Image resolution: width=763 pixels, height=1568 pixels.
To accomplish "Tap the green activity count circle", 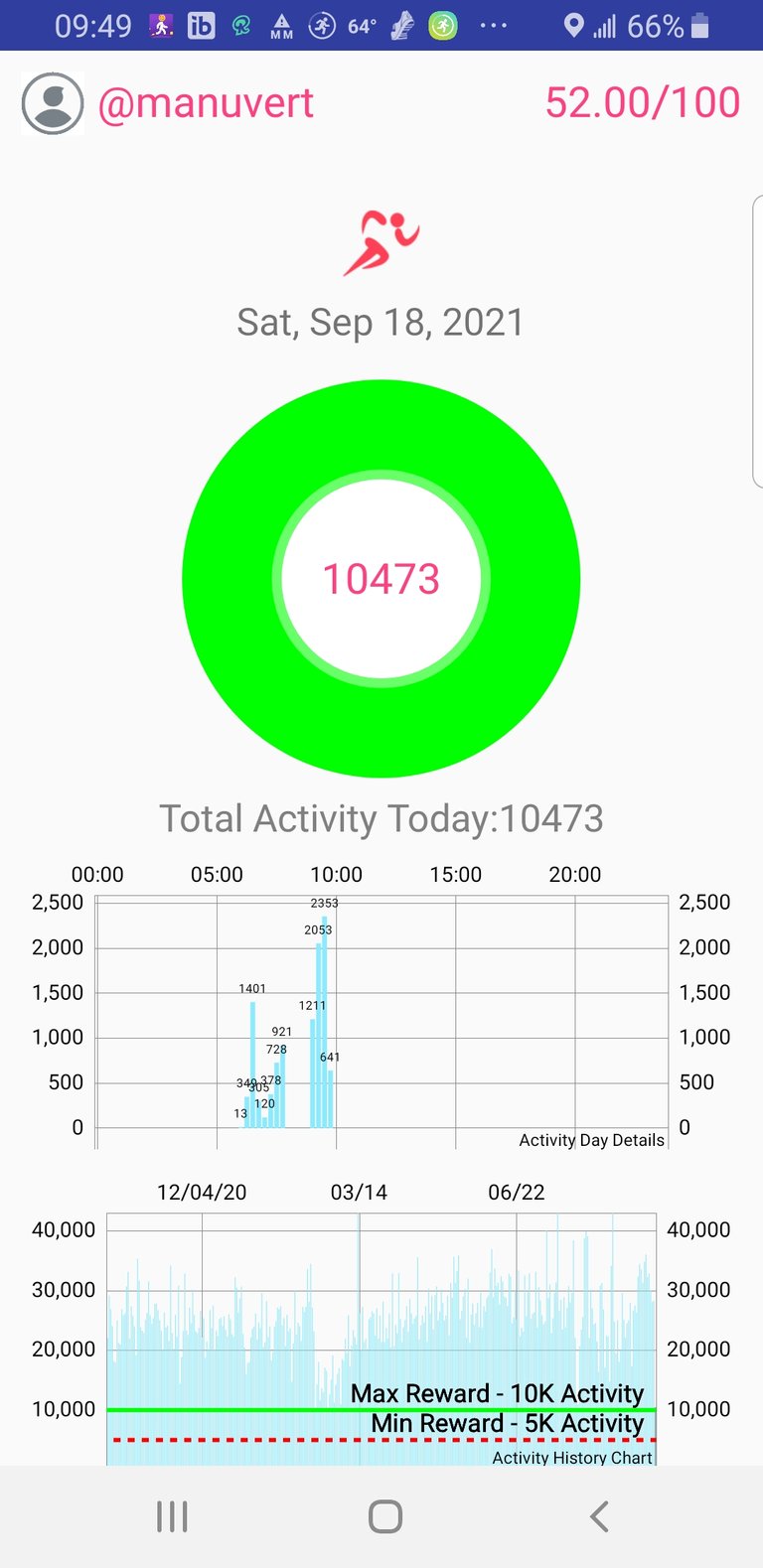I will coord(381,579).
